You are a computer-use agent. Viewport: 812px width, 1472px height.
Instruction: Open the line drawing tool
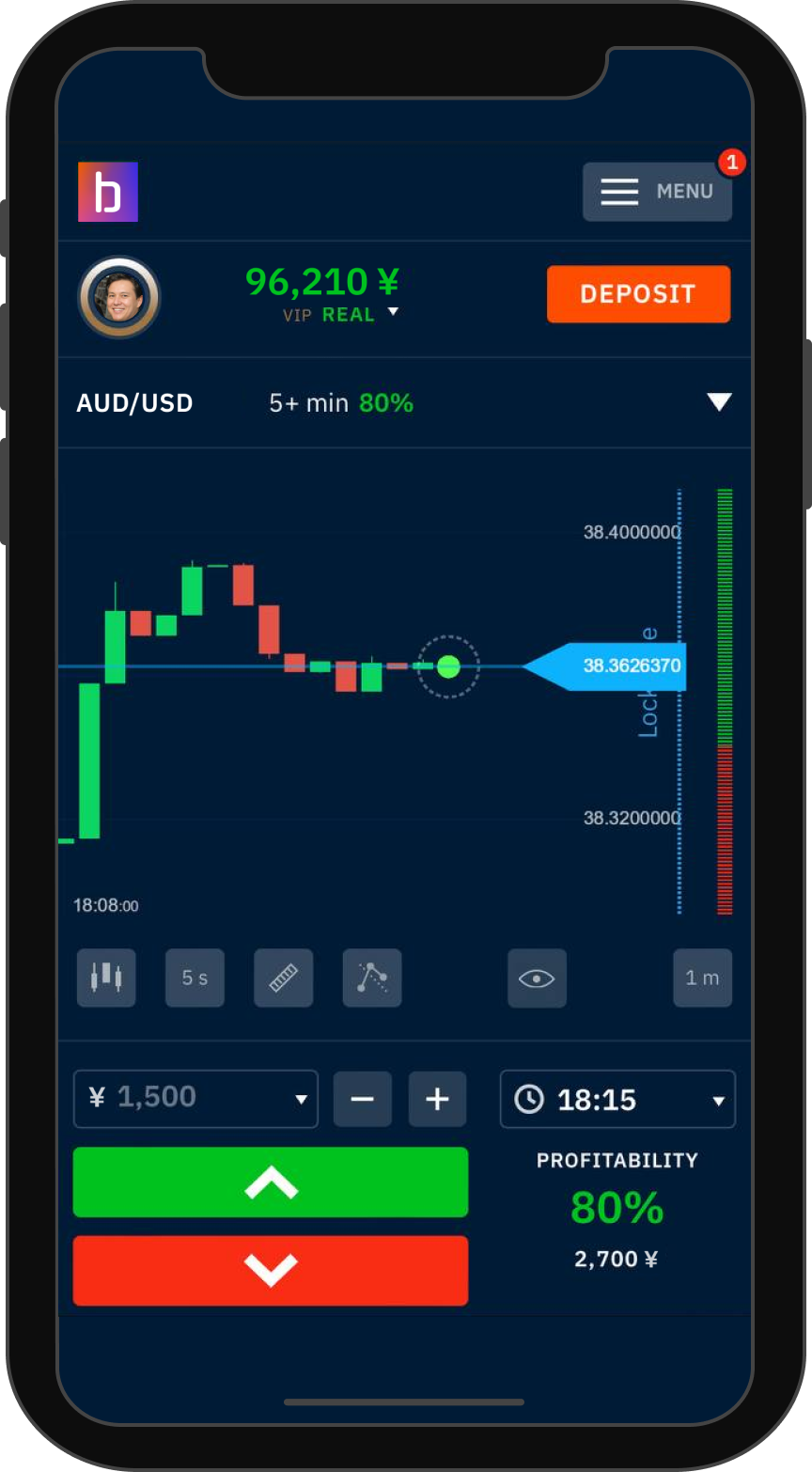tap(372, 978)
